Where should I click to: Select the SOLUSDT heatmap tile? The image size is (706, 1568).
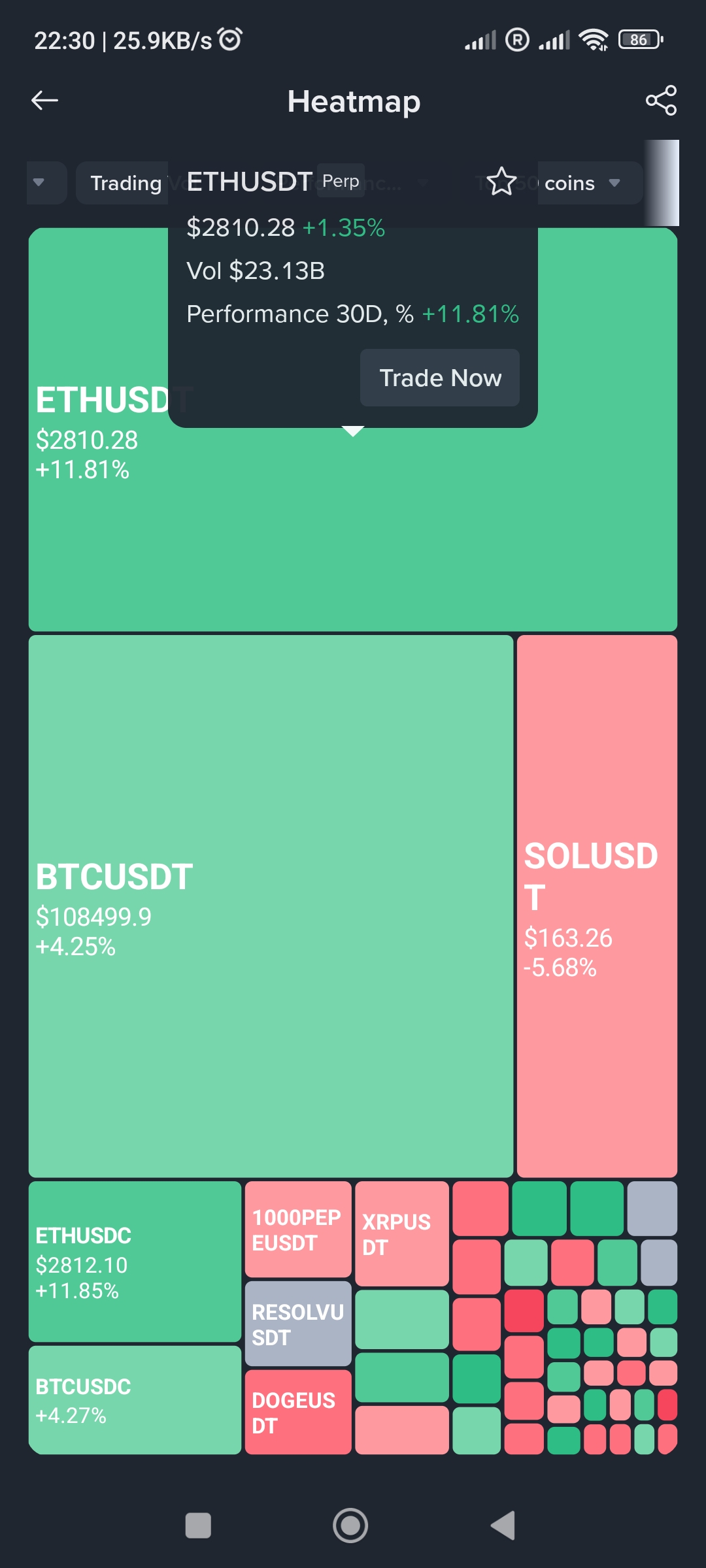pos(597,906)
